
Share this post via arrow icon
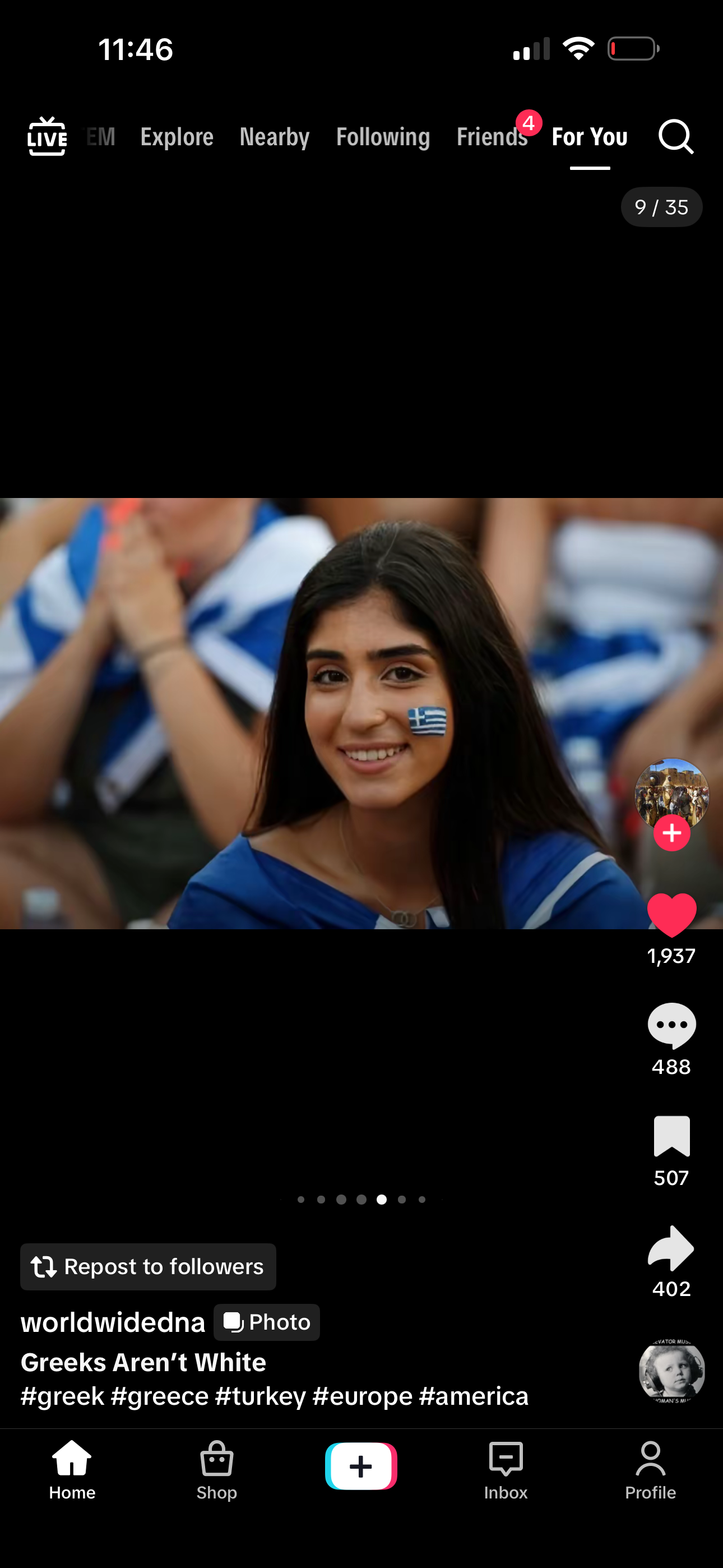(x=671, y=1248)
